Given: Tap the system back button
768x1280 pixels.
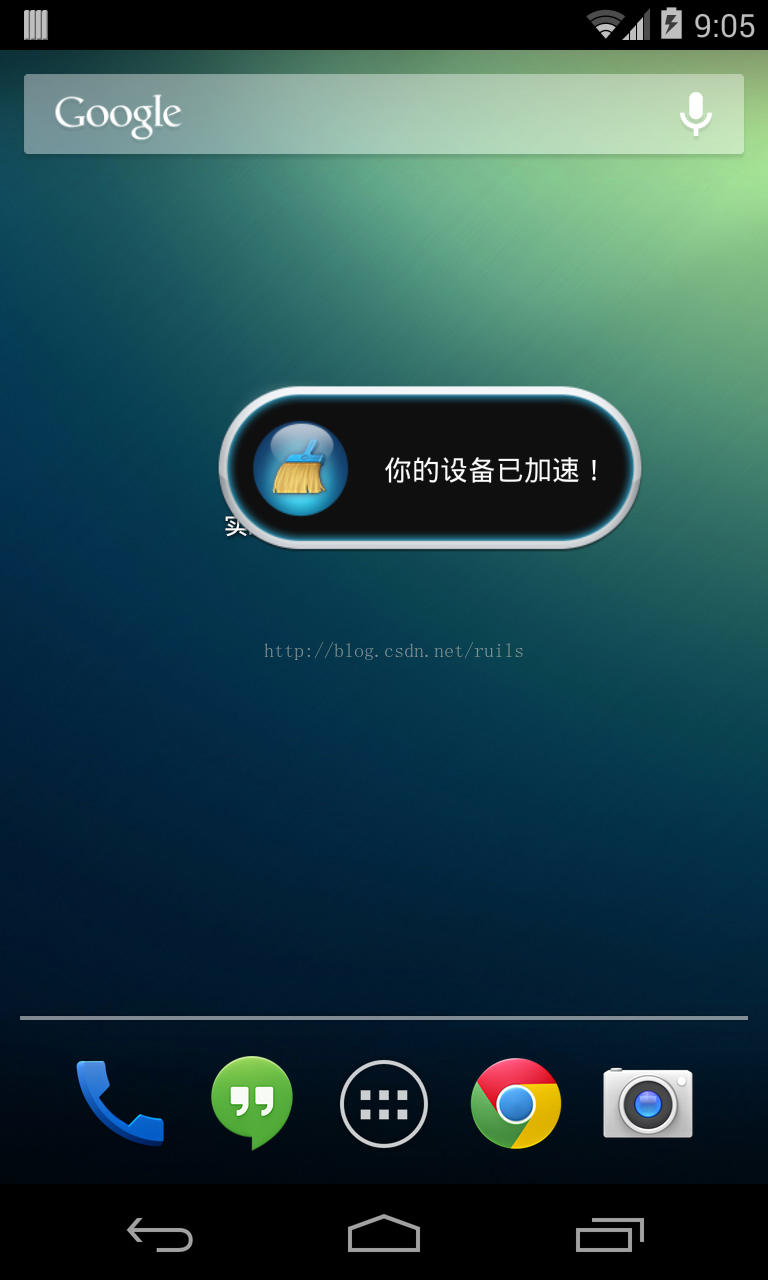Looking at the screenshot, I should 160,1234.
